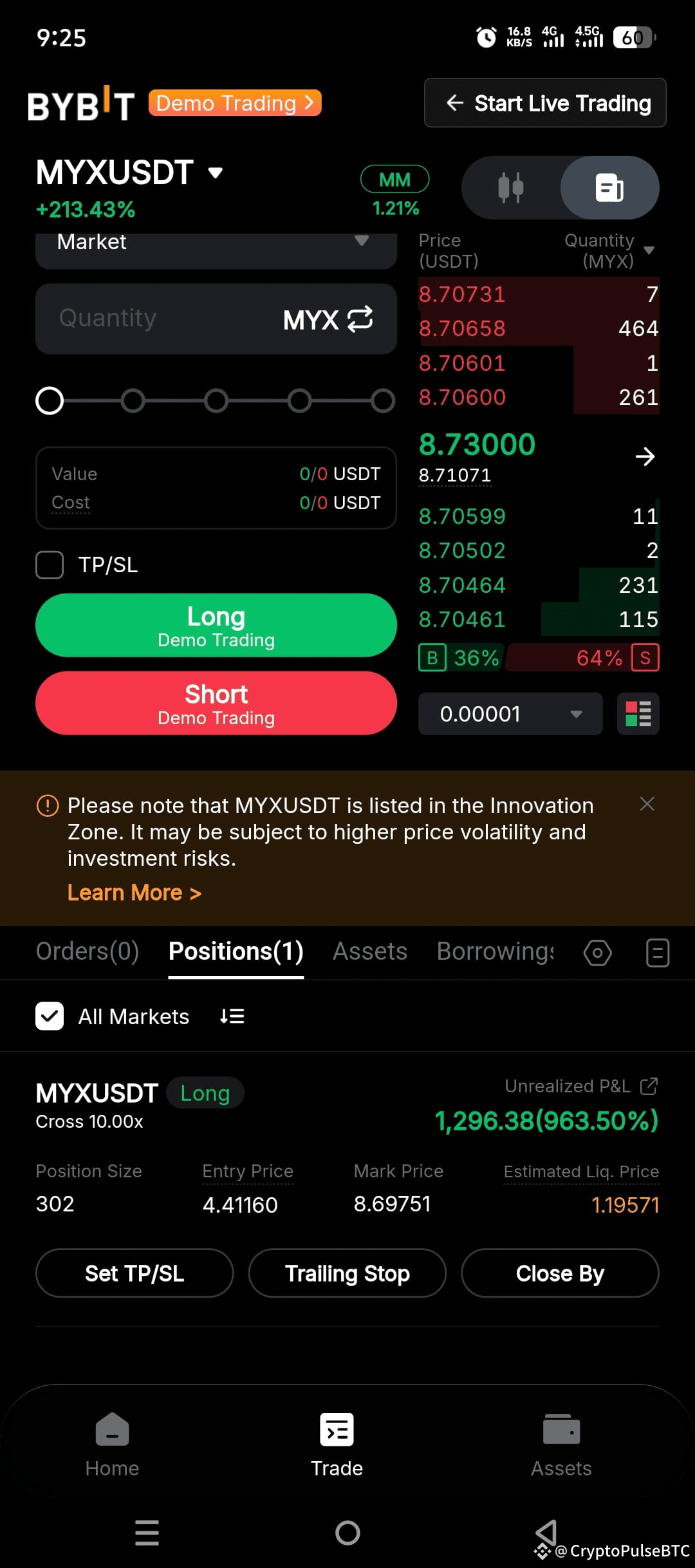Screen dimensions: 695x1568
Task: Open the Learn More link in the notice
Action: coord(134,892)
